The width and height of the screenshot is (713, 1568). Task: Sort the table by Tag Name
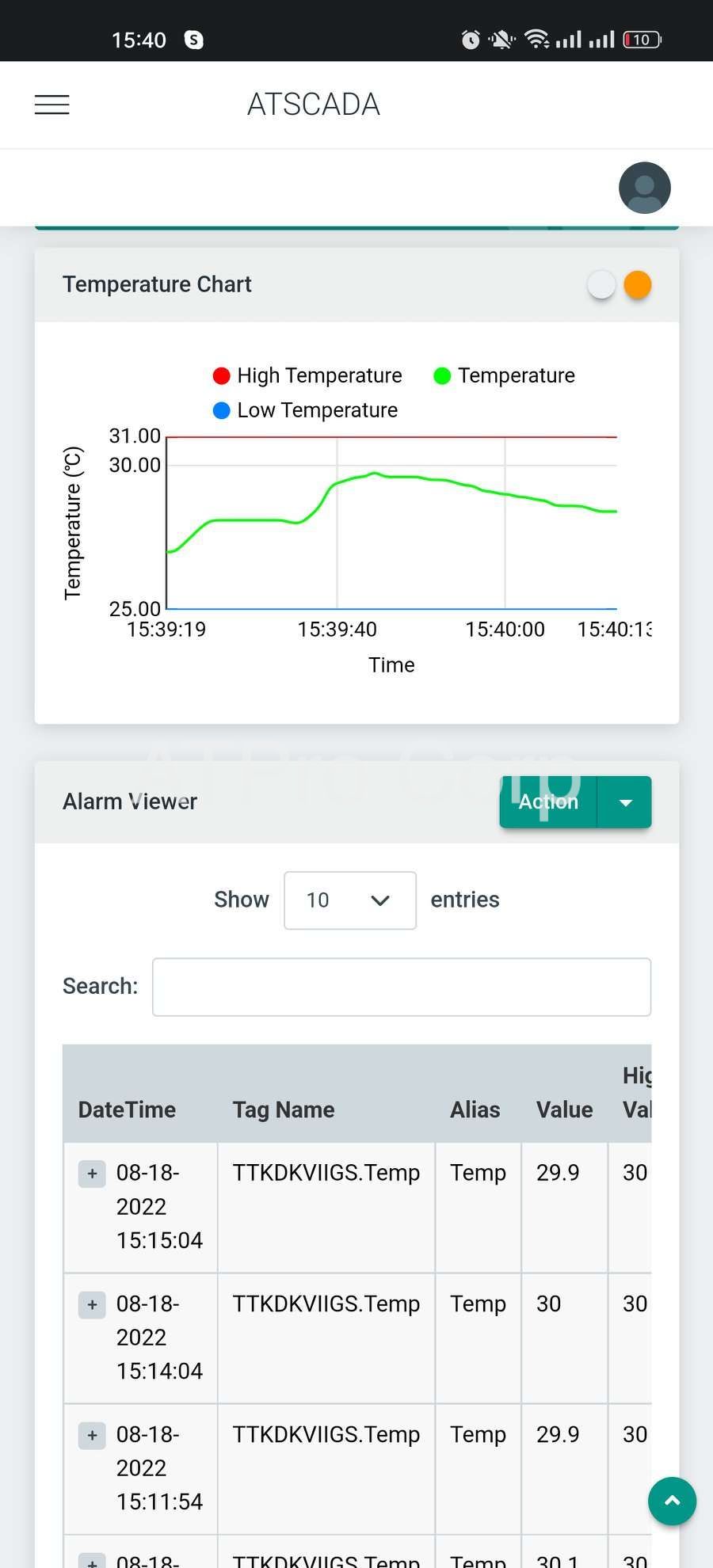point(284,1109)
